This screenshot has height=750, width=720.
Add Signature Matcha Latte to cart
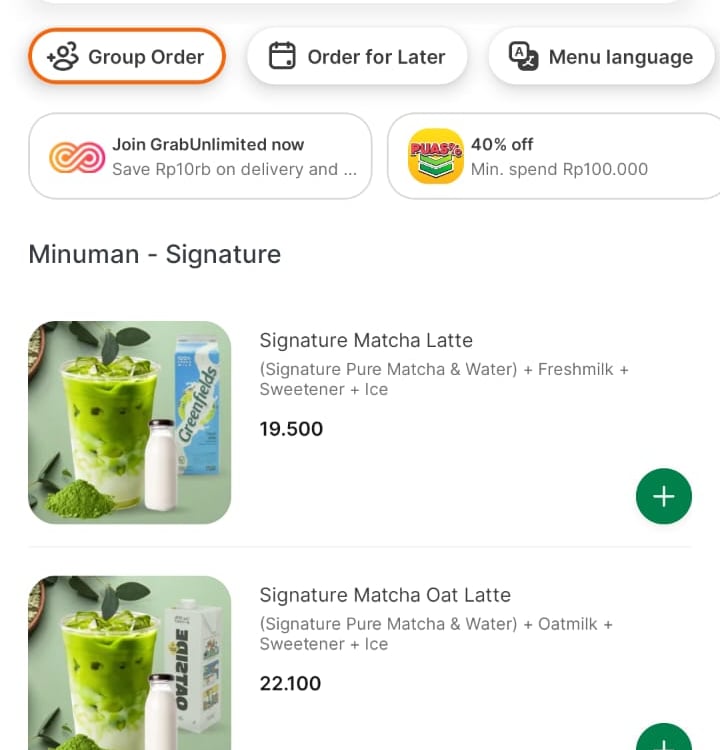click(x=663, y=496)
